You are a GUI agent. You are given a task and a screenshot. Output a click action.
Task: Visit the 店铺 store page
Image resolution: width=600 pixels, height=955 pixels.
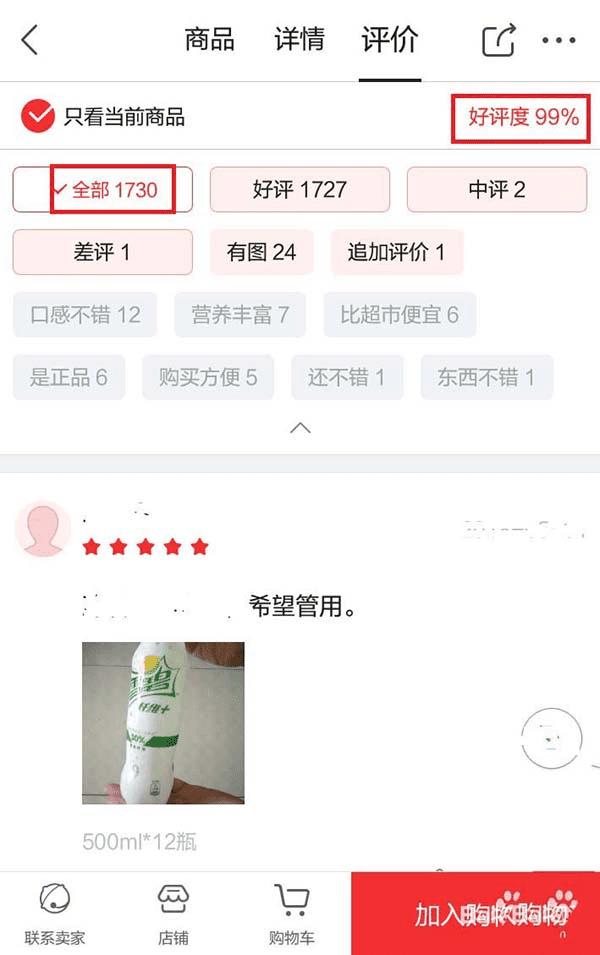pyautogui.click(x=173, y=915)
